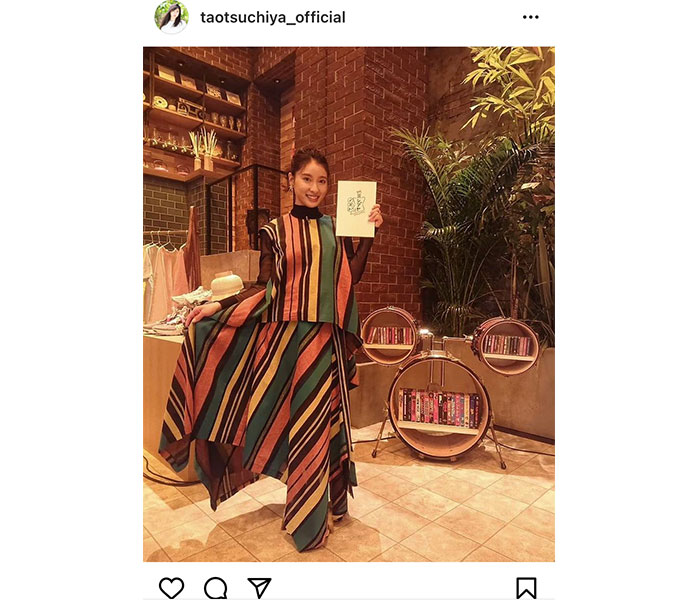700x600 pixels.
Task: Open comments via the speech bubble
Action: (215, 588)
